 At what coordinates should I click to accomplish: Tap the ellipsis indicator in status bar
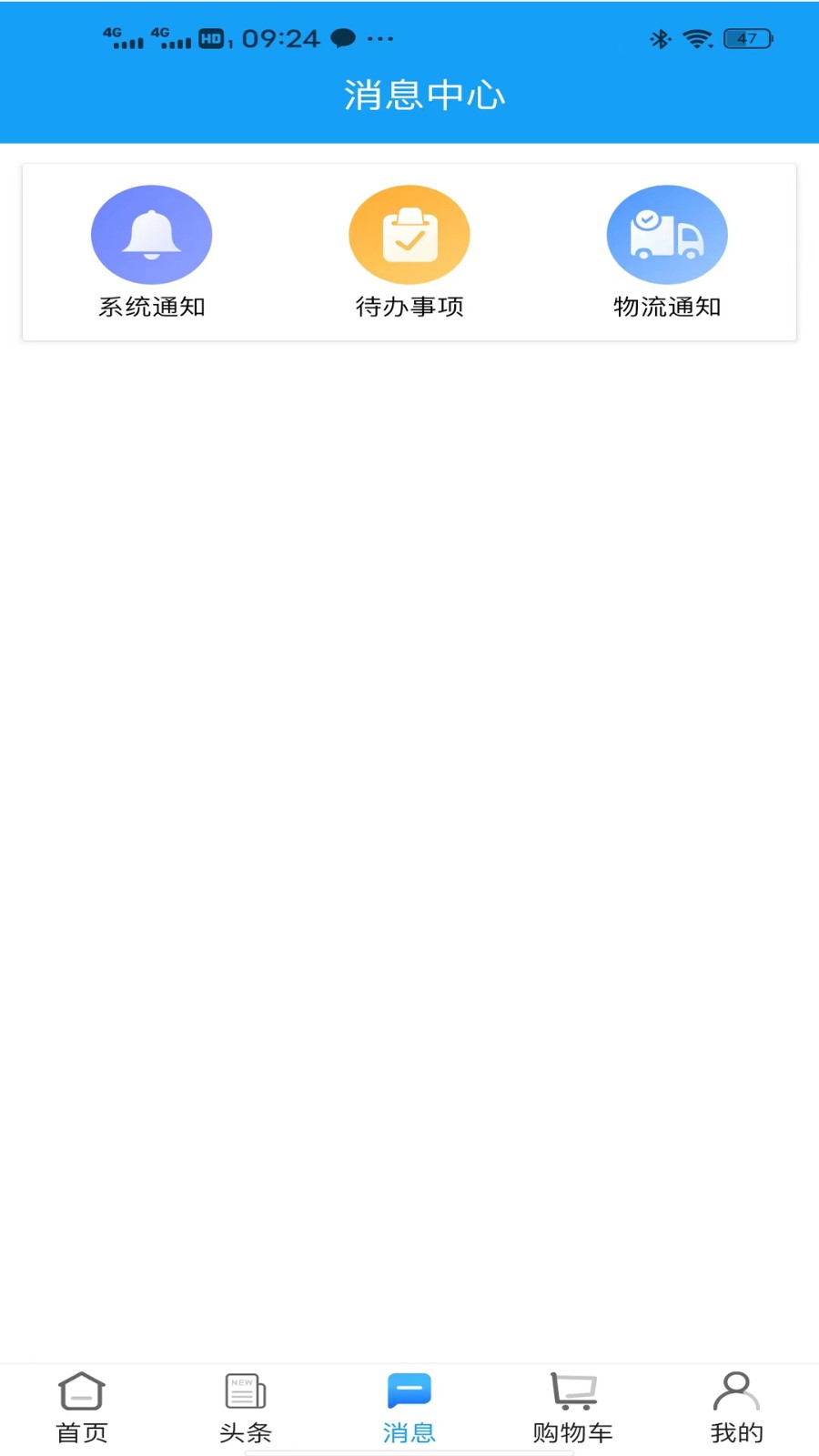(379, 39)
